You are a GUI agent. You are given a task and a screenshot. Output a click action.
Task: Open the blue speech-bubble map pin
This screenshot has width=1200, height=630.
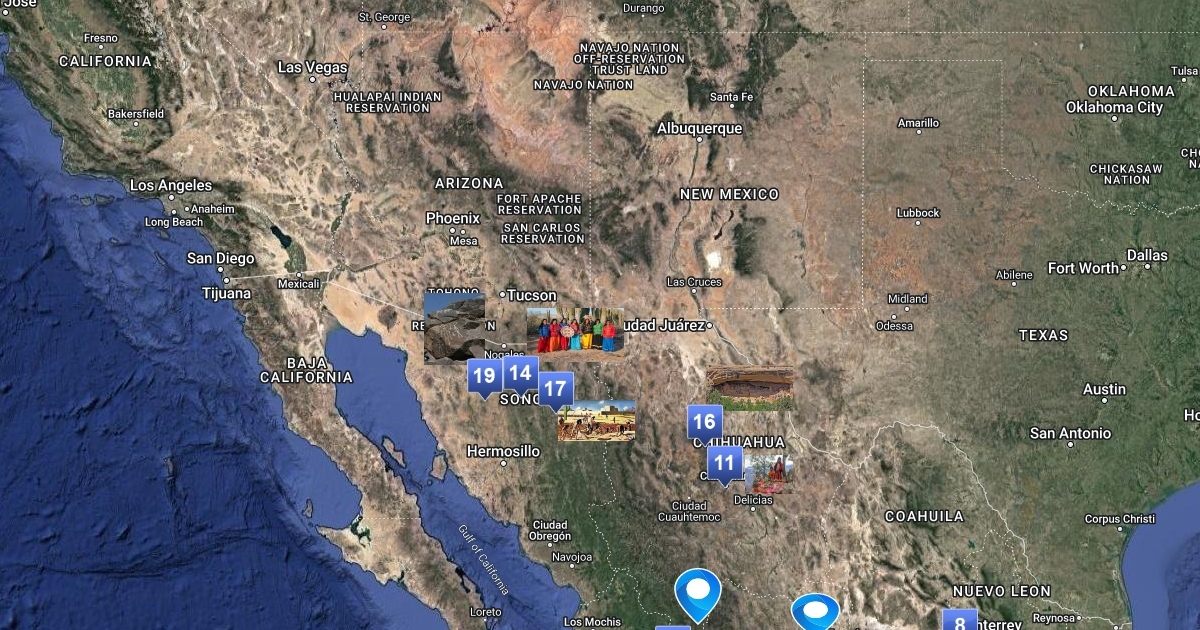(x=815, y=610)
